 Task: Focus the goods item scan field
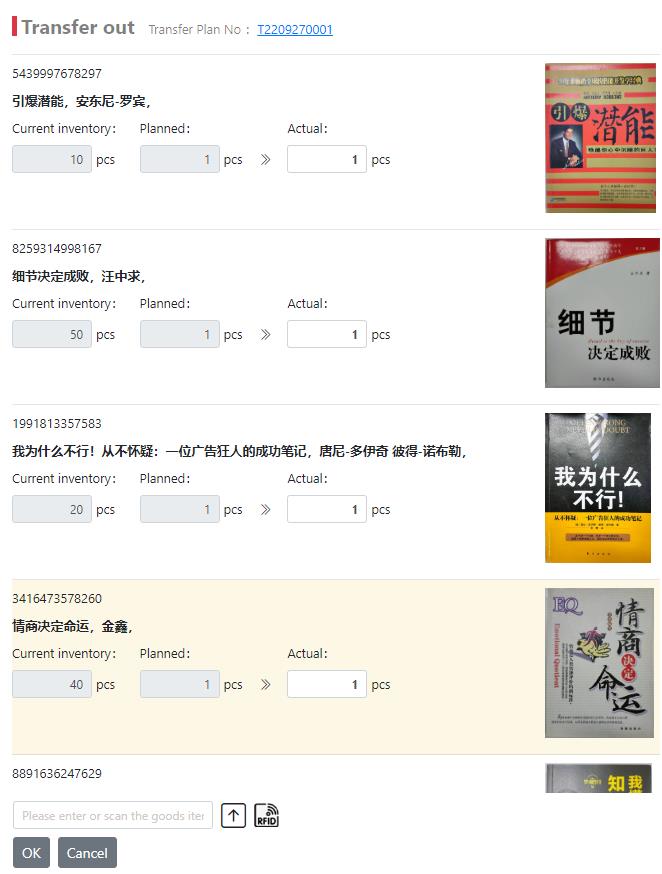(x=112, y=816)
